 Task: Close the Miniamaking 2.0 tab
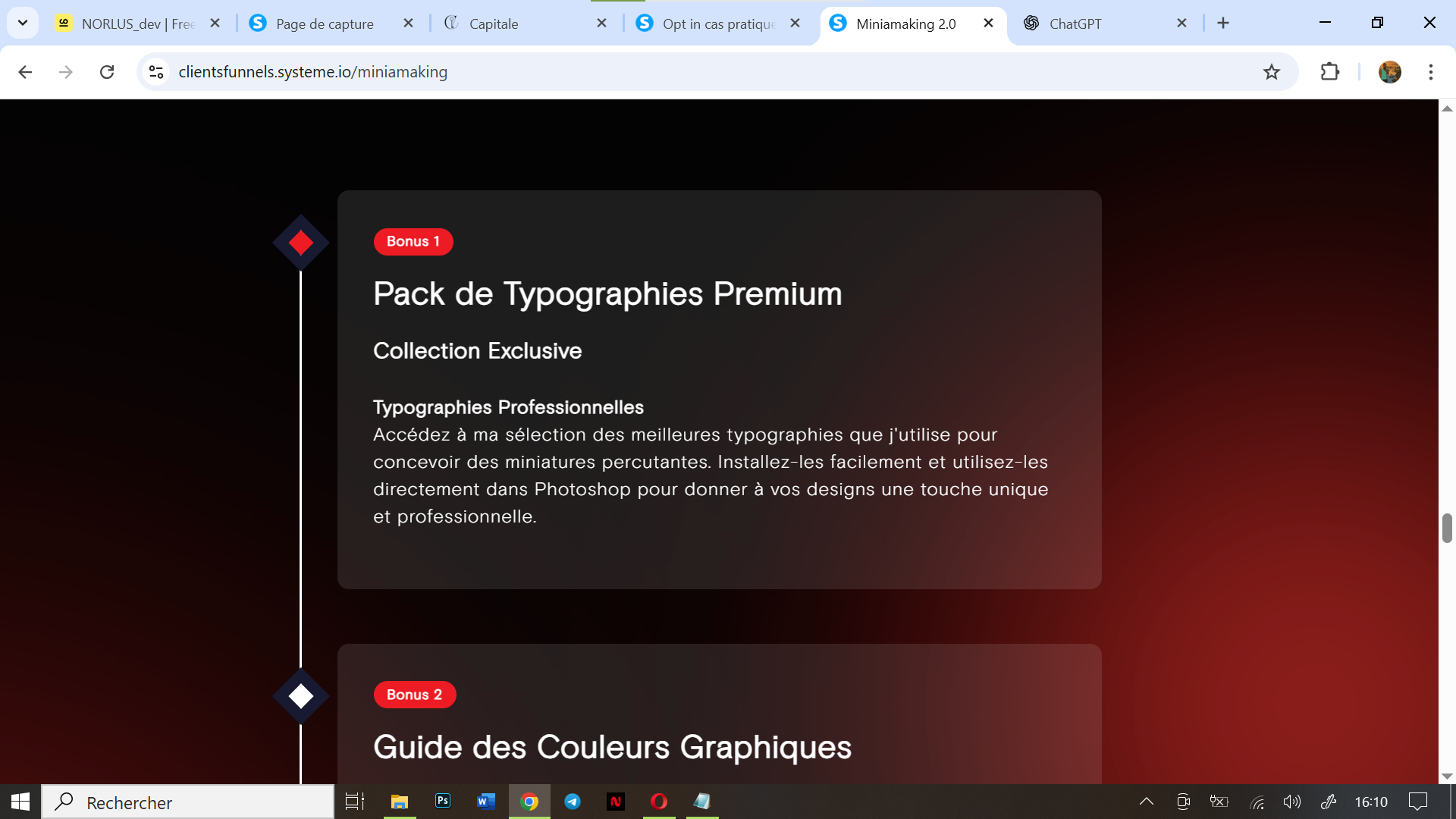pos(988,24)
